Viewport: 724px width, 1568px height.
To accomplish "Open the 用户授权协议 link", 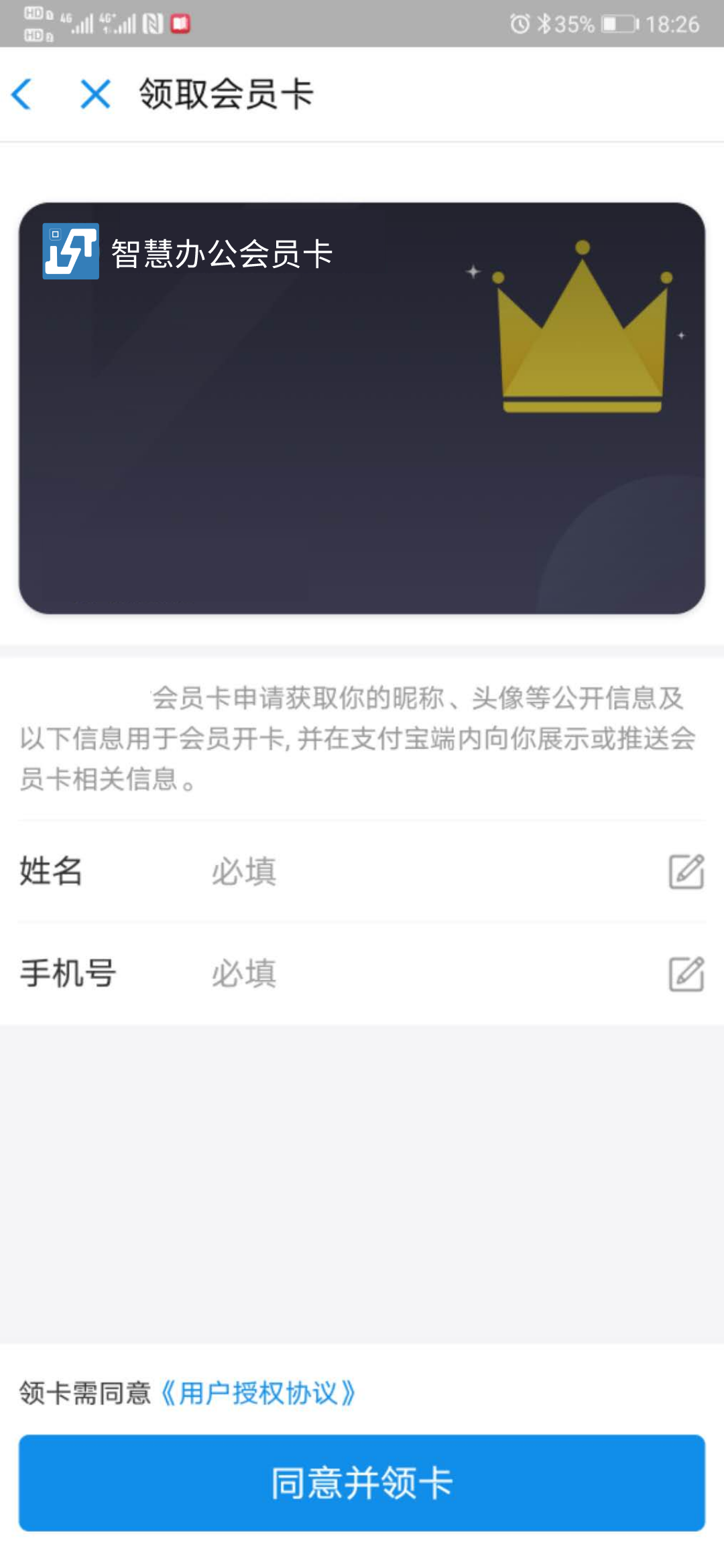I will click(x=259, y=1393).
